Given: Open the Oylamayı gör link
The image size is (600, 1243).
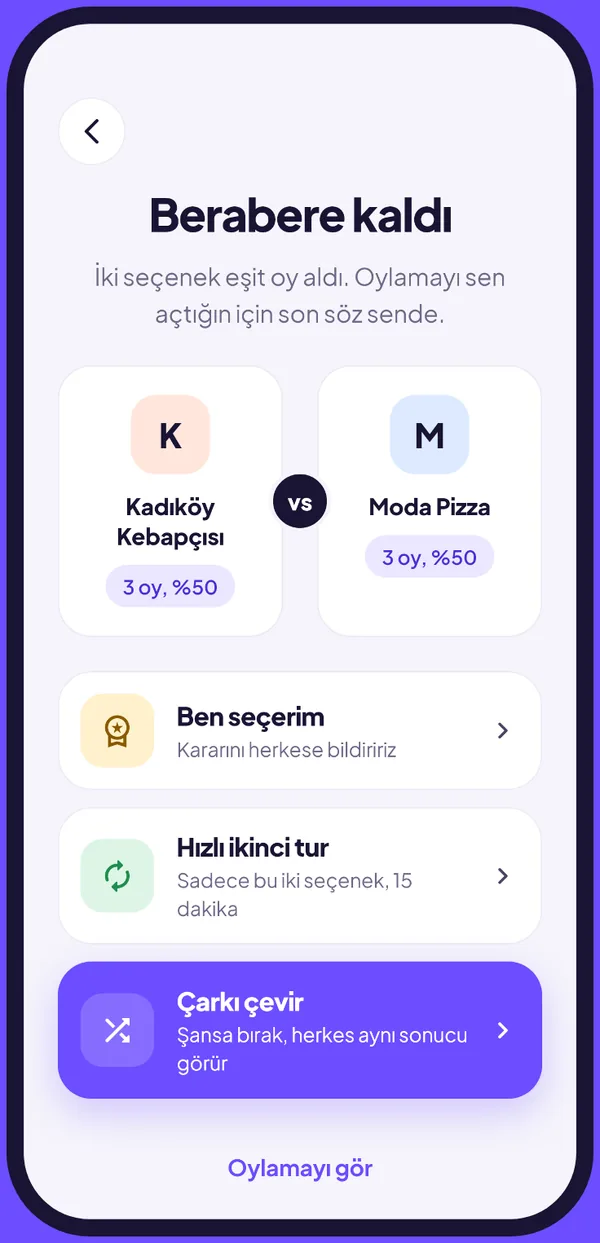Looking at the screenshot, I should (x=300, y=1168).
